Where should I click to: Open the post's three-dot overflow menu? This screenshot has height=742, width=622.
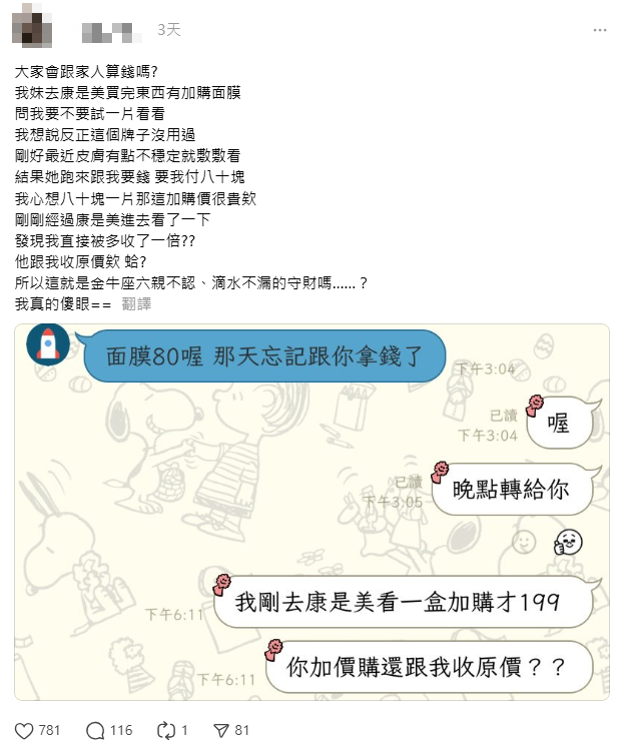(x=599, y=30)
